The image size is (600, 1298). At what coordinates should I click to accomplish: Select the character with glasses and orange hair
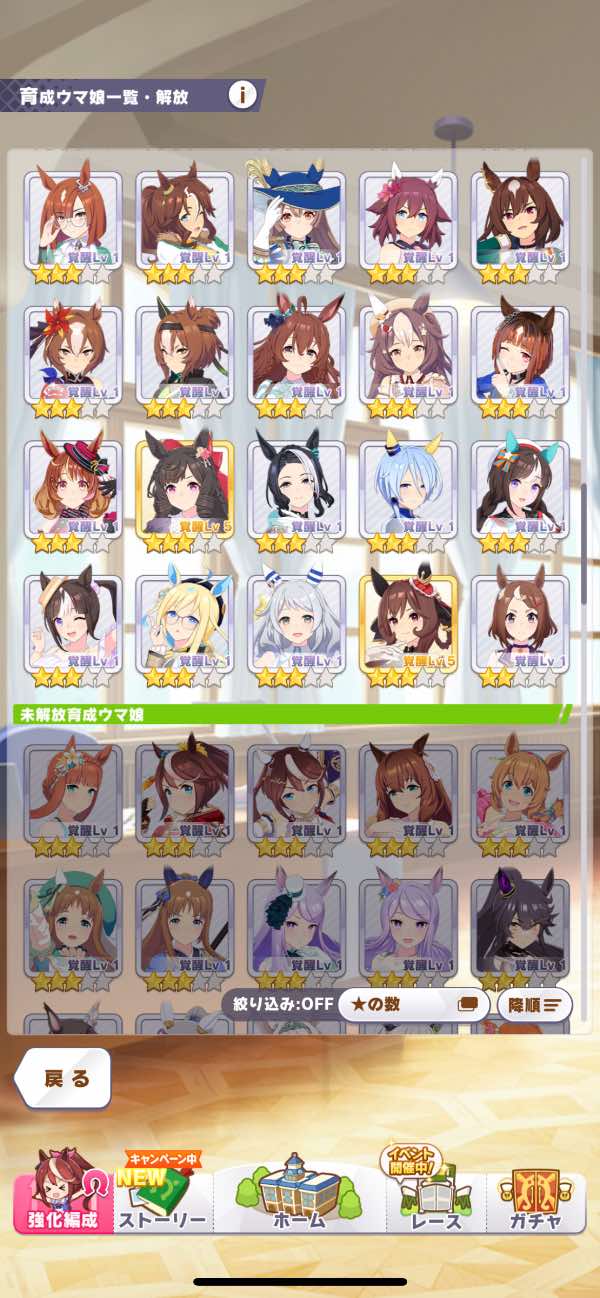(x=73, y=220)
